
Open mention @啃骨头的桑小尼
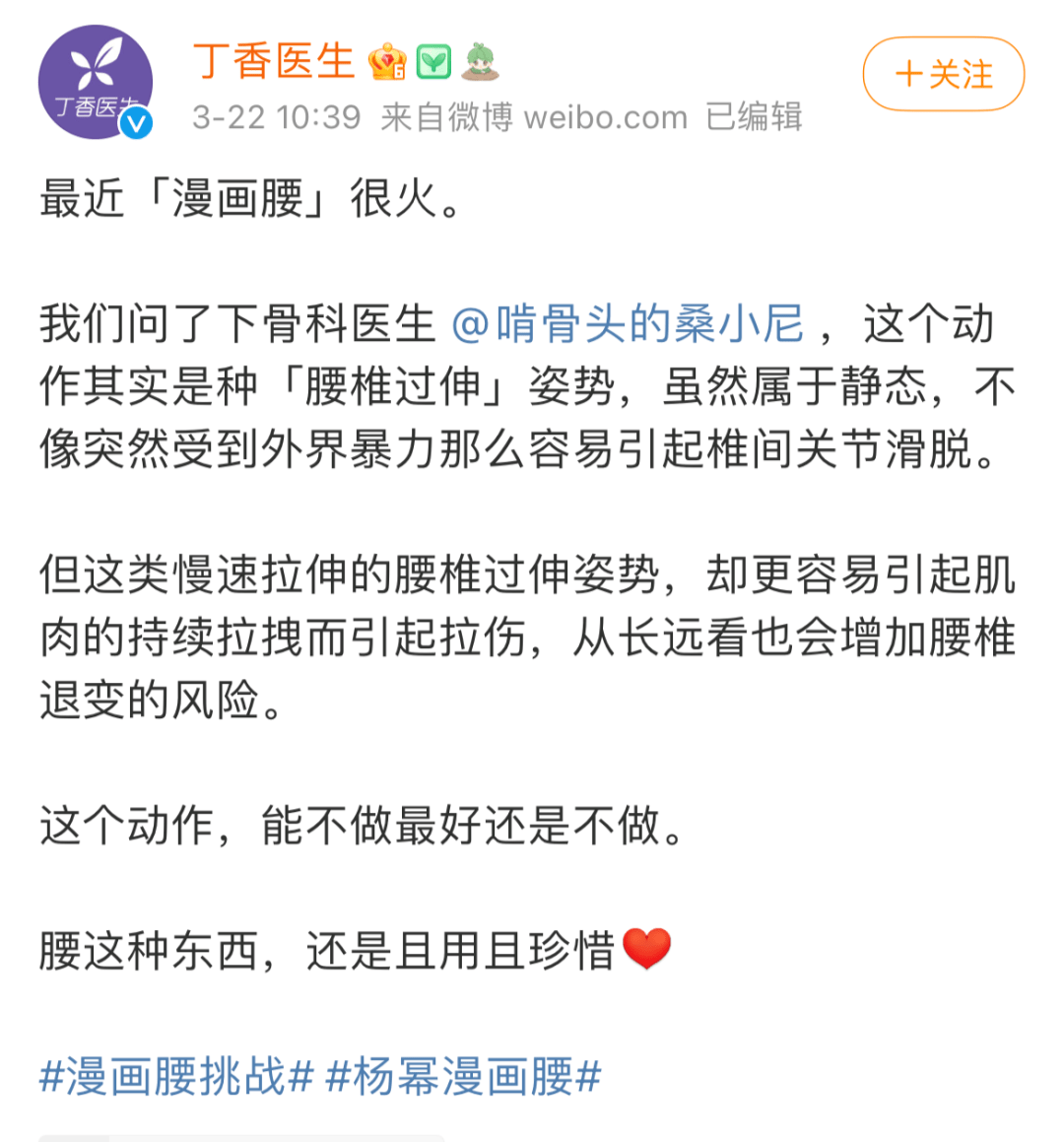pos(628,324)
